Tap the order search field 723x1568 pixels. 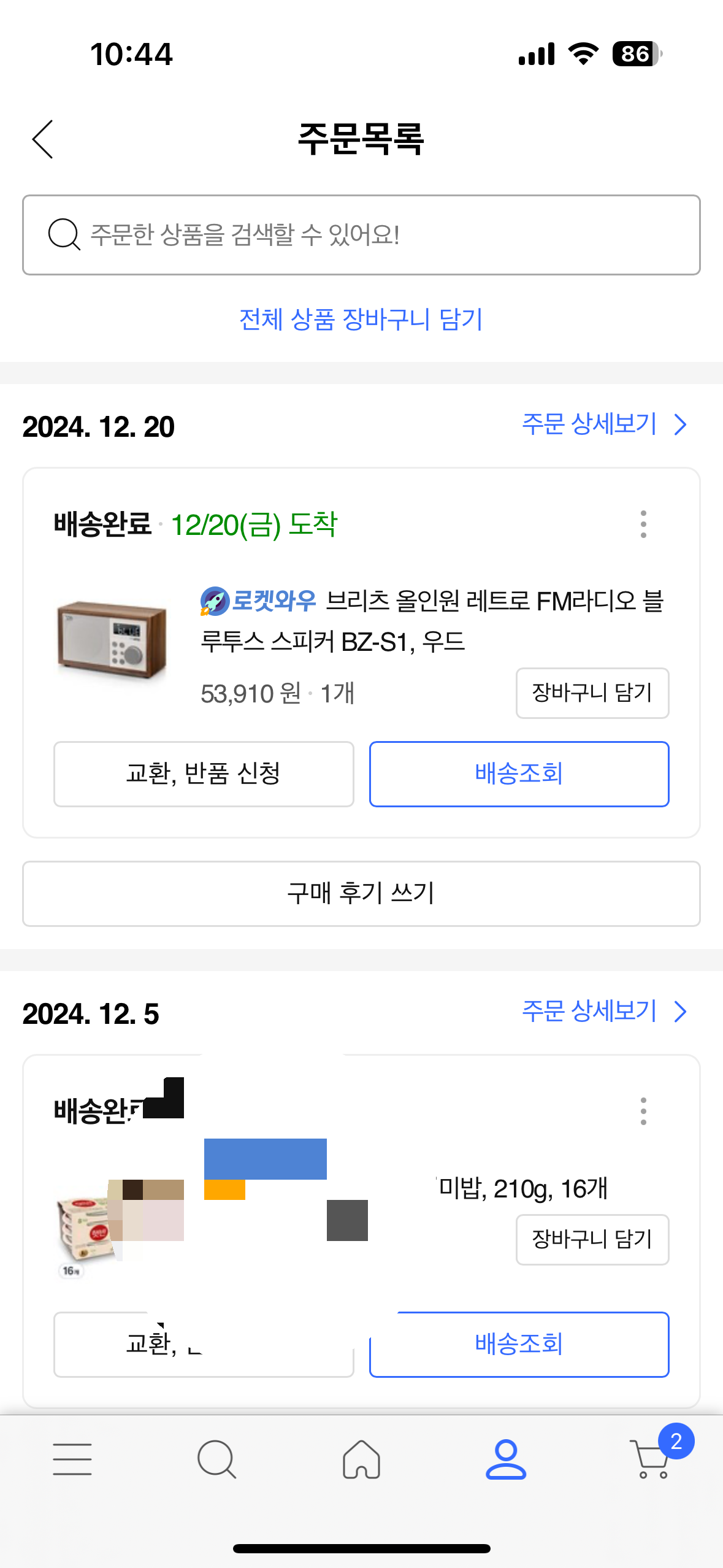tap(361, 235)
